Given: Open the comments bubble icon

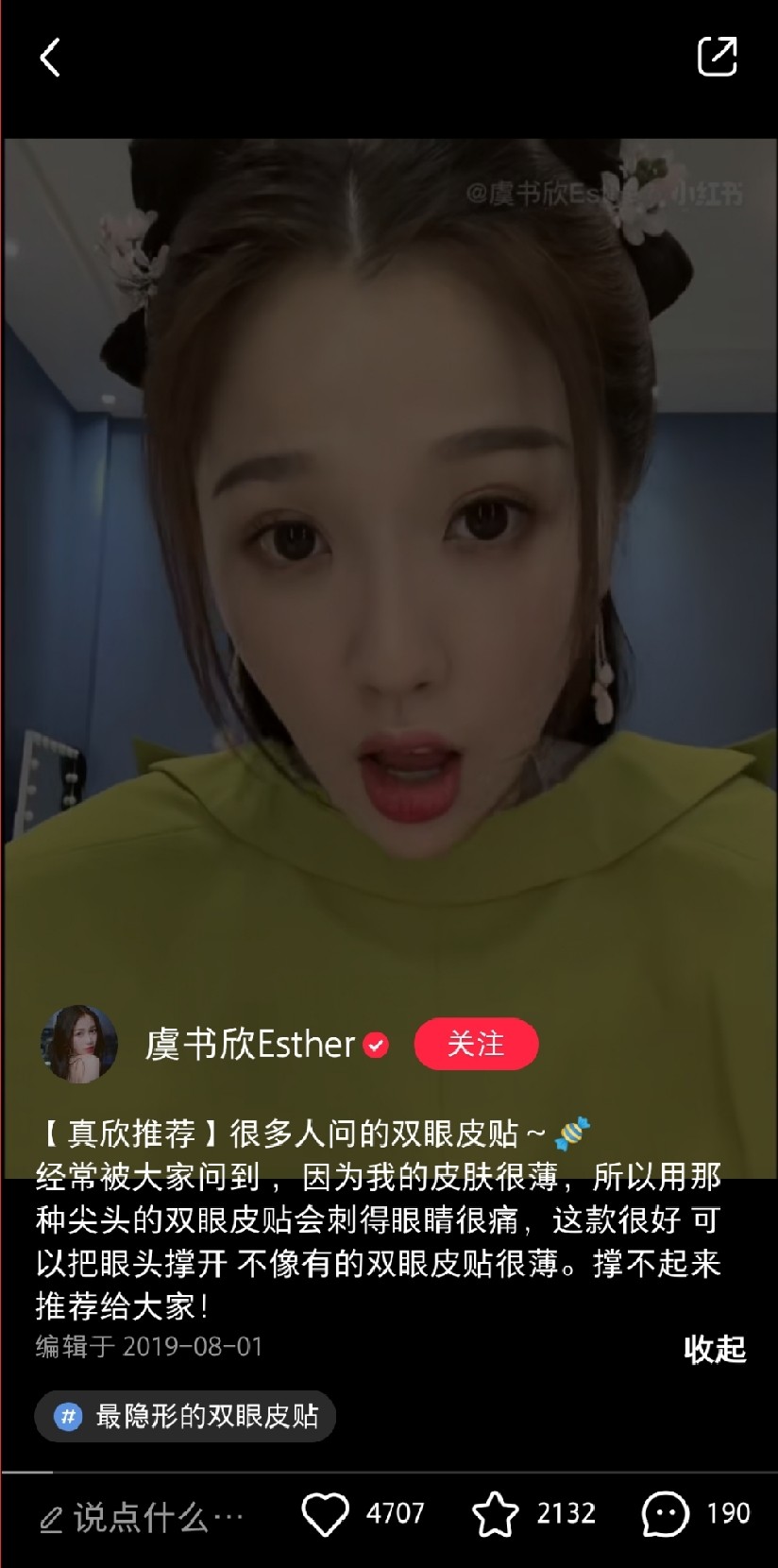Looking at the screenshot, I should (666, 1514).
